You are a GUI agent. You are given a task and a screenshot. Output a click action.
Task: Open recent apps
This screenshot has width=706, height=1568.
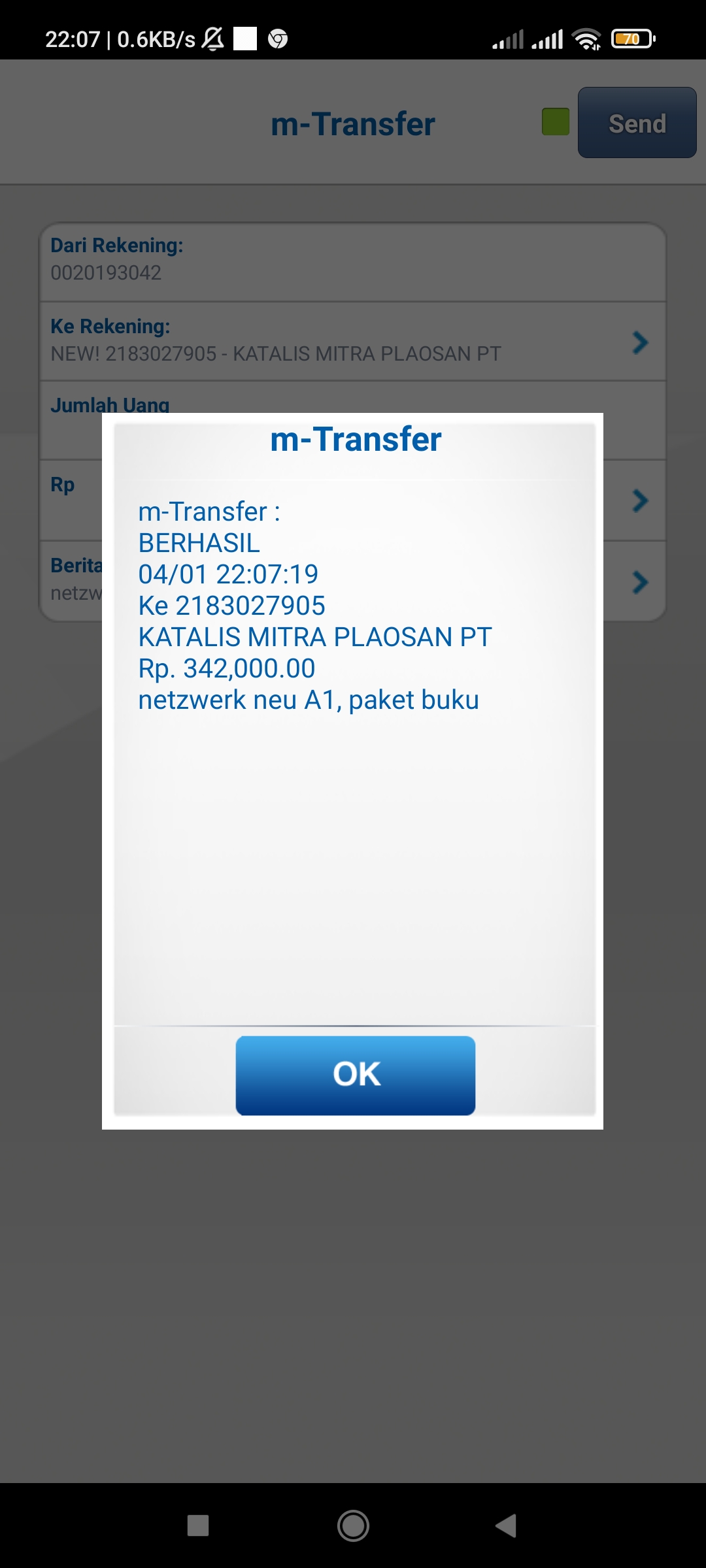click(x=198, y=1526)
